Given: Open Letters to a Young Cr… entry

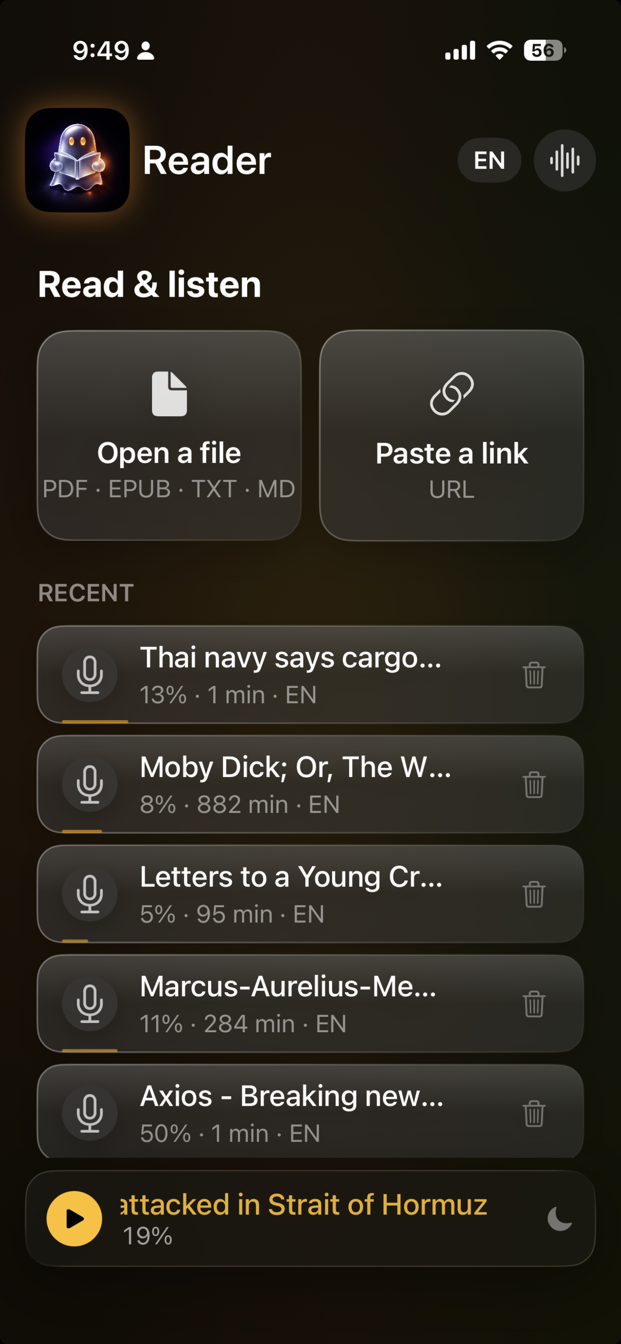Looking at the screenshot, I should 290,894.
